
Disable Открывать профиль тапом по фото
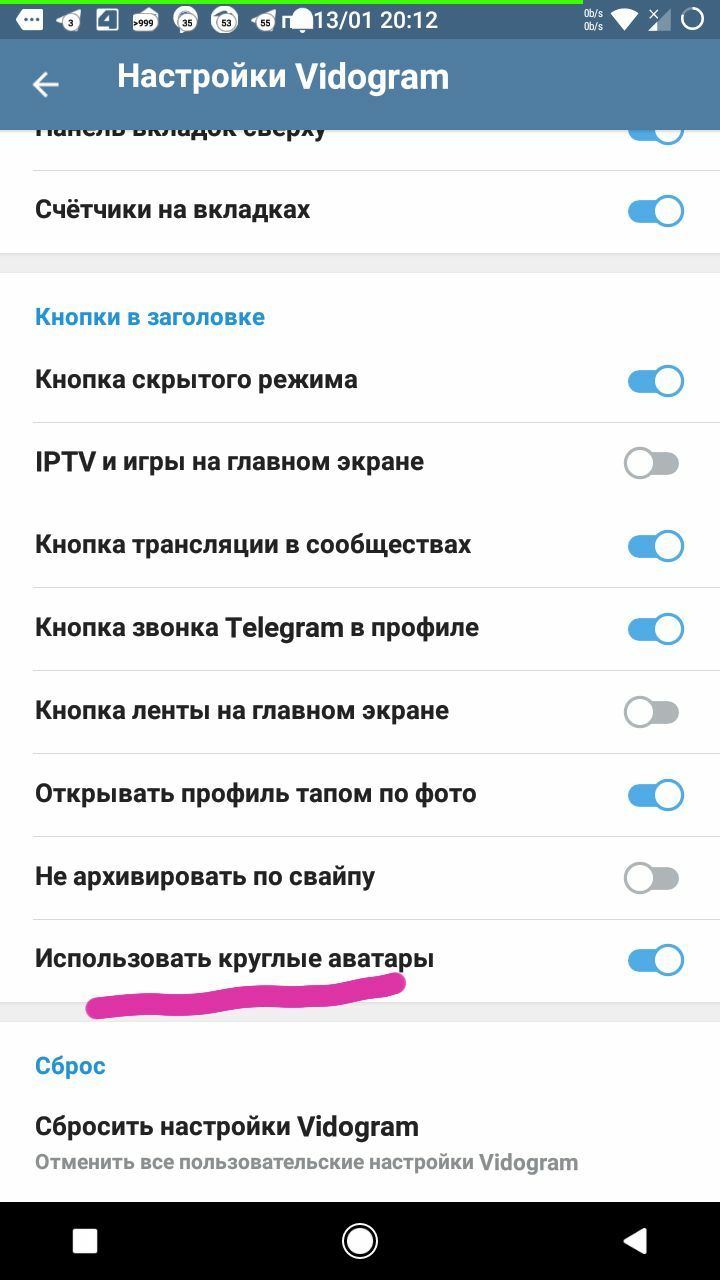point(655,795)
